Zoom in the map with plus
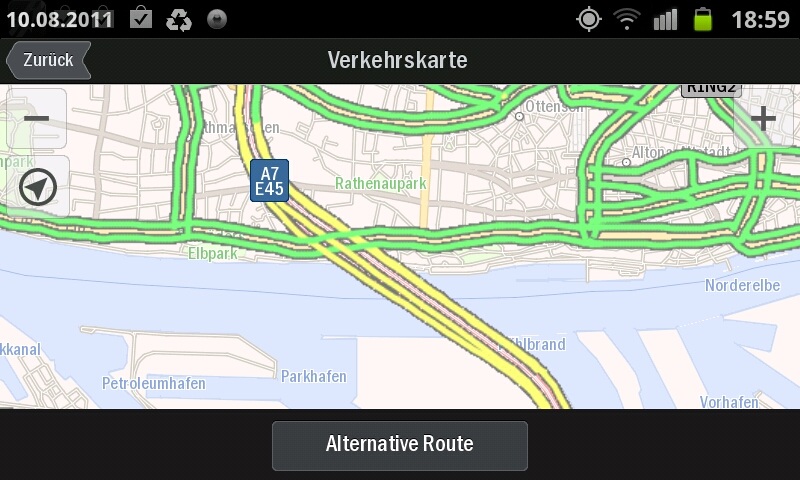The height and width of the screenshot is (480, 800). point(764,119)
